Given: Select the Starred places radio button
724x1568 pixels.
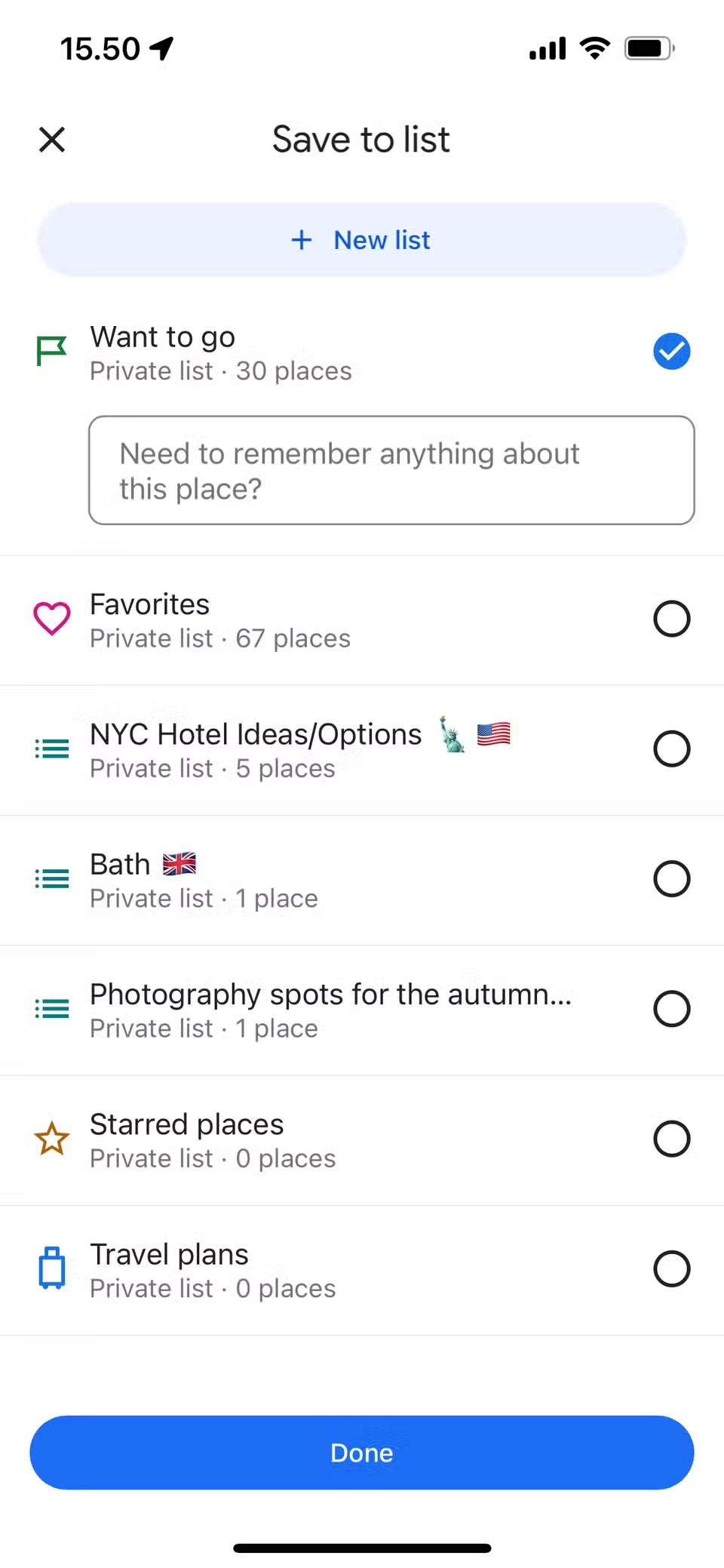Looking at the screenshot, I should coord(671,1139).
